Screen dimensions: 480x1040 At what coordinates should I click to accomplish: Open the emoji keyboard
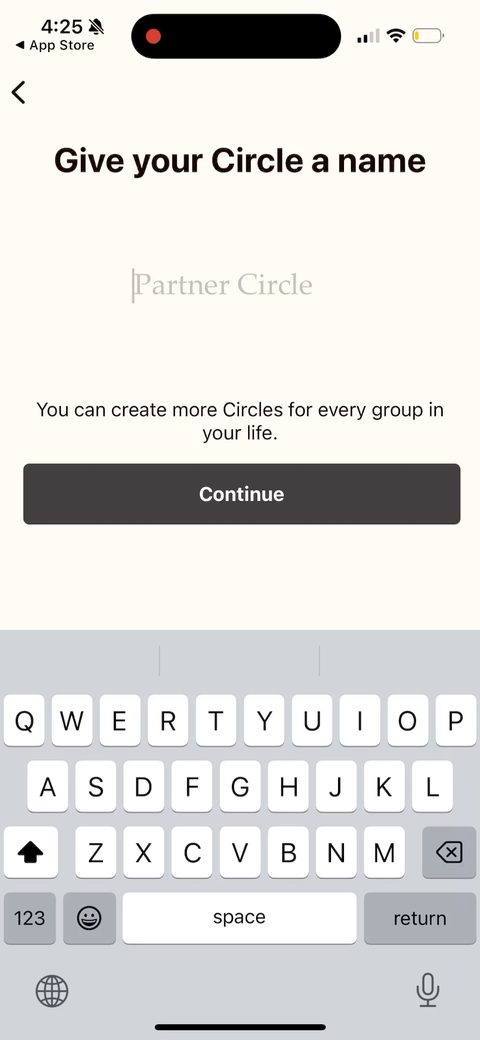89,918
